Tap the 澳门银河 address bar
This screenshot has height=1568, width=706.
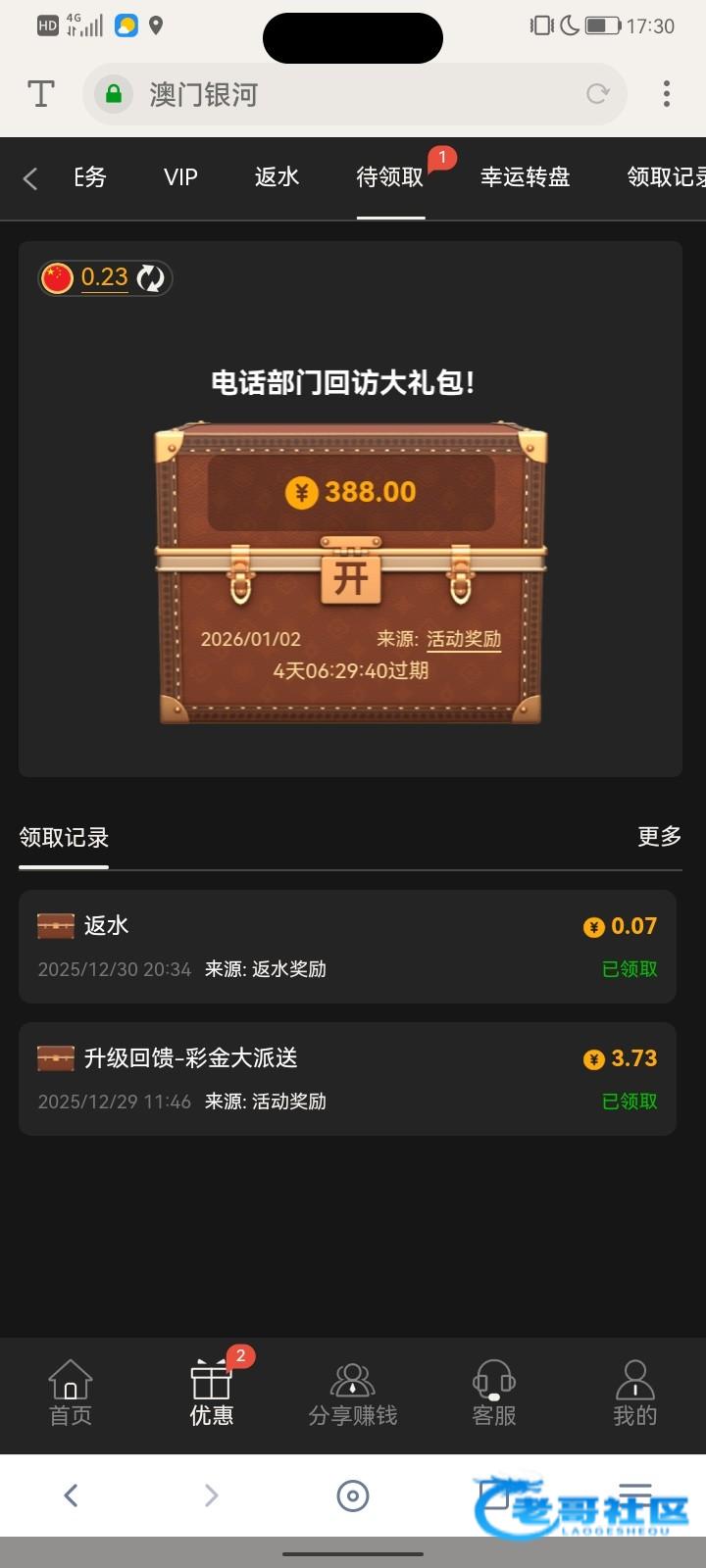(353, 94)
